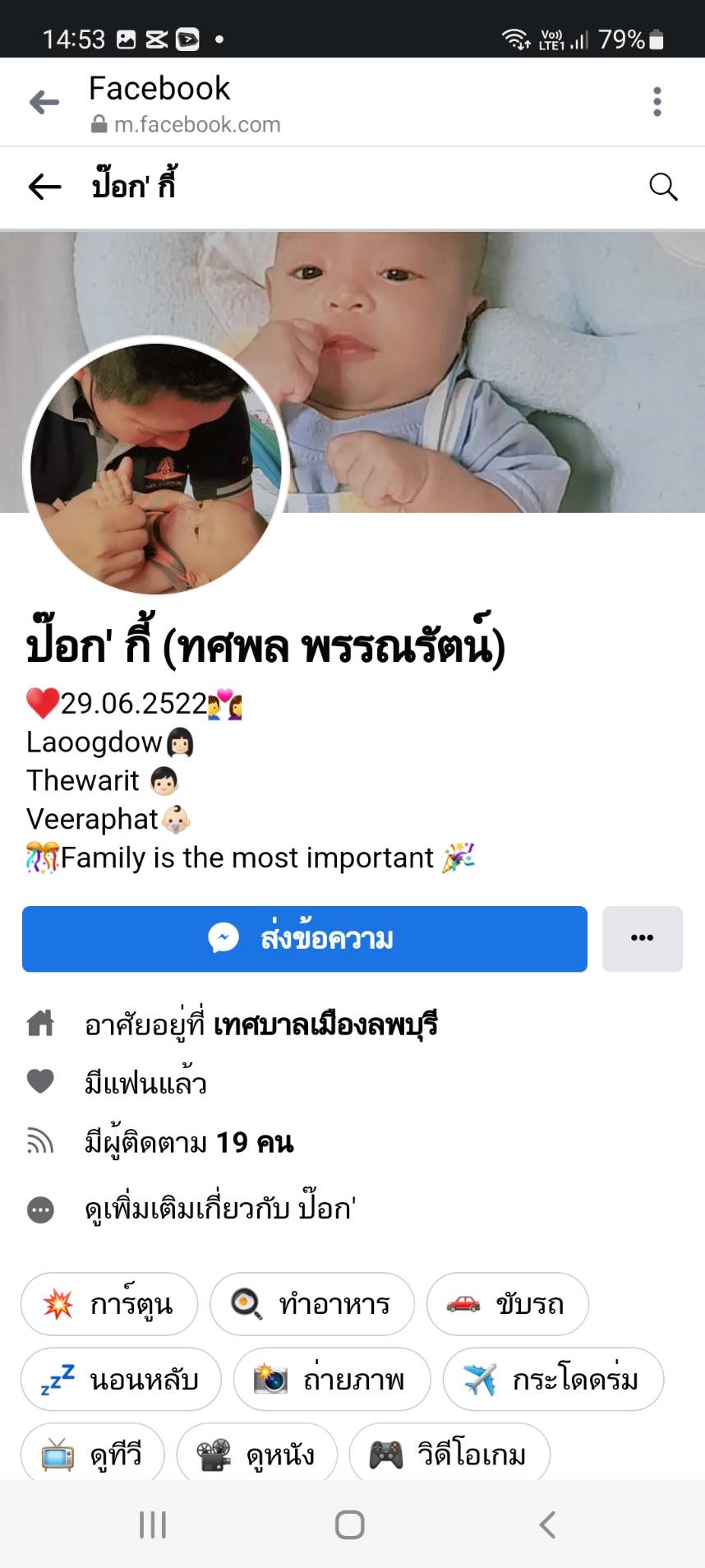Open the grey more-options button beside ส่งข้อความ
705x1568 pixels.
click(642, 939)
